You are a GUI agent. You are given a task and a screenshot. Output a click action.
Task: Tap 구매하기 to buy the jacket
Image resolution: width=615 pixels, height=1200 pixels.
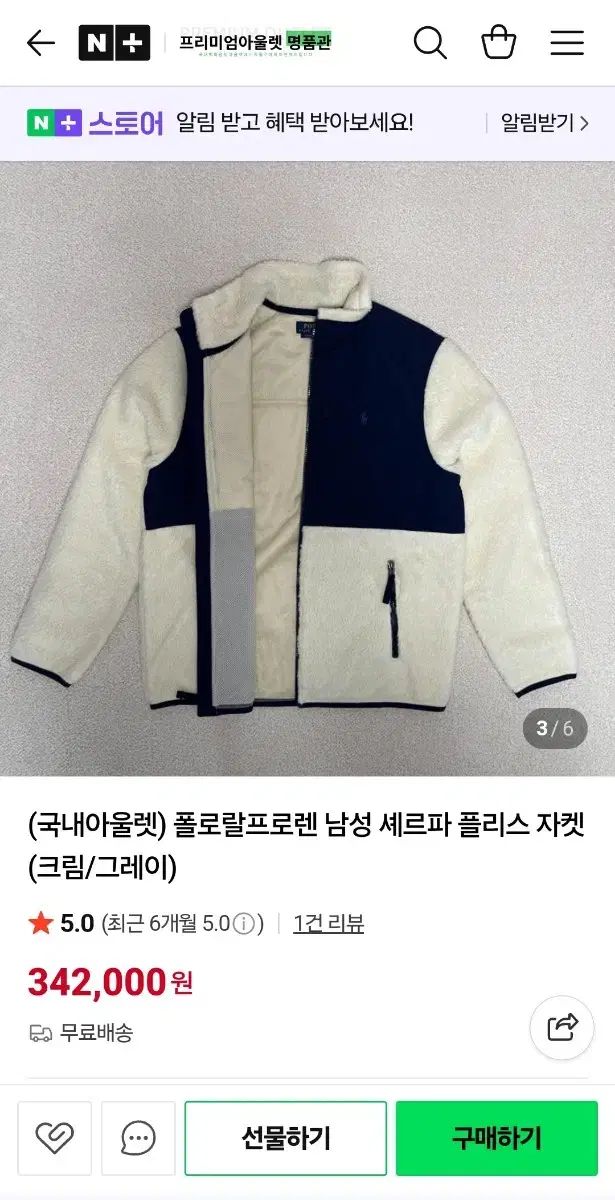click(496, 1138)
